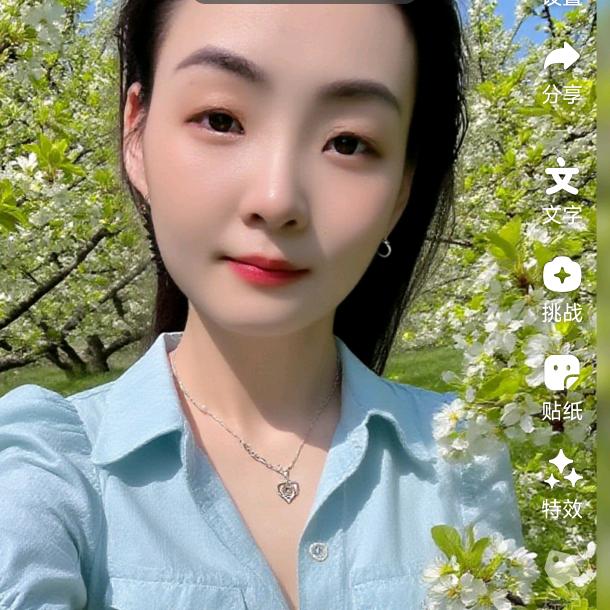The width and height of the screenshot is (610, 610).
Task: Open 设置 settings at the top
Action: point(562,4)
